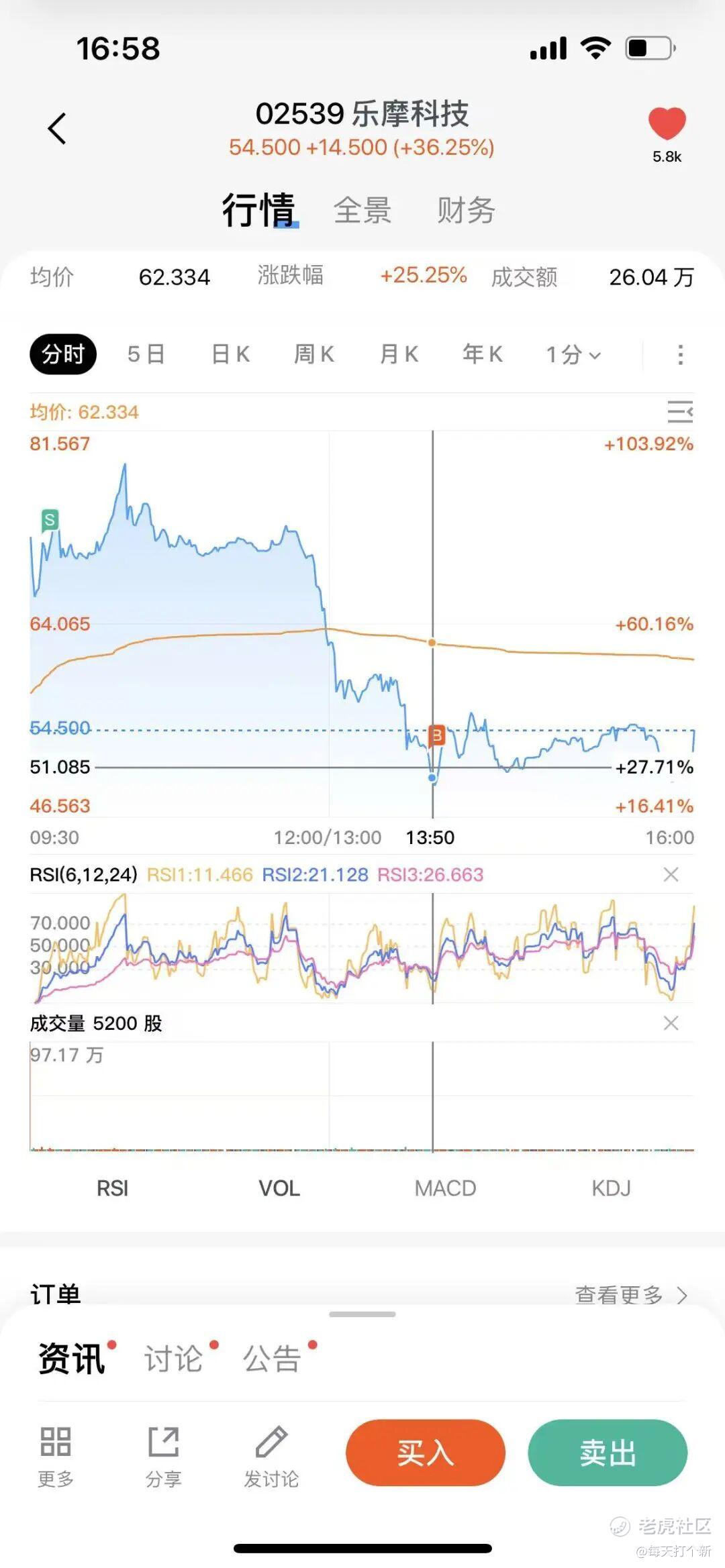Image resolution: width=725 pixels, height=1568 pixels.
Task: Open the 1分 interval dropdown
Action: 573,354
